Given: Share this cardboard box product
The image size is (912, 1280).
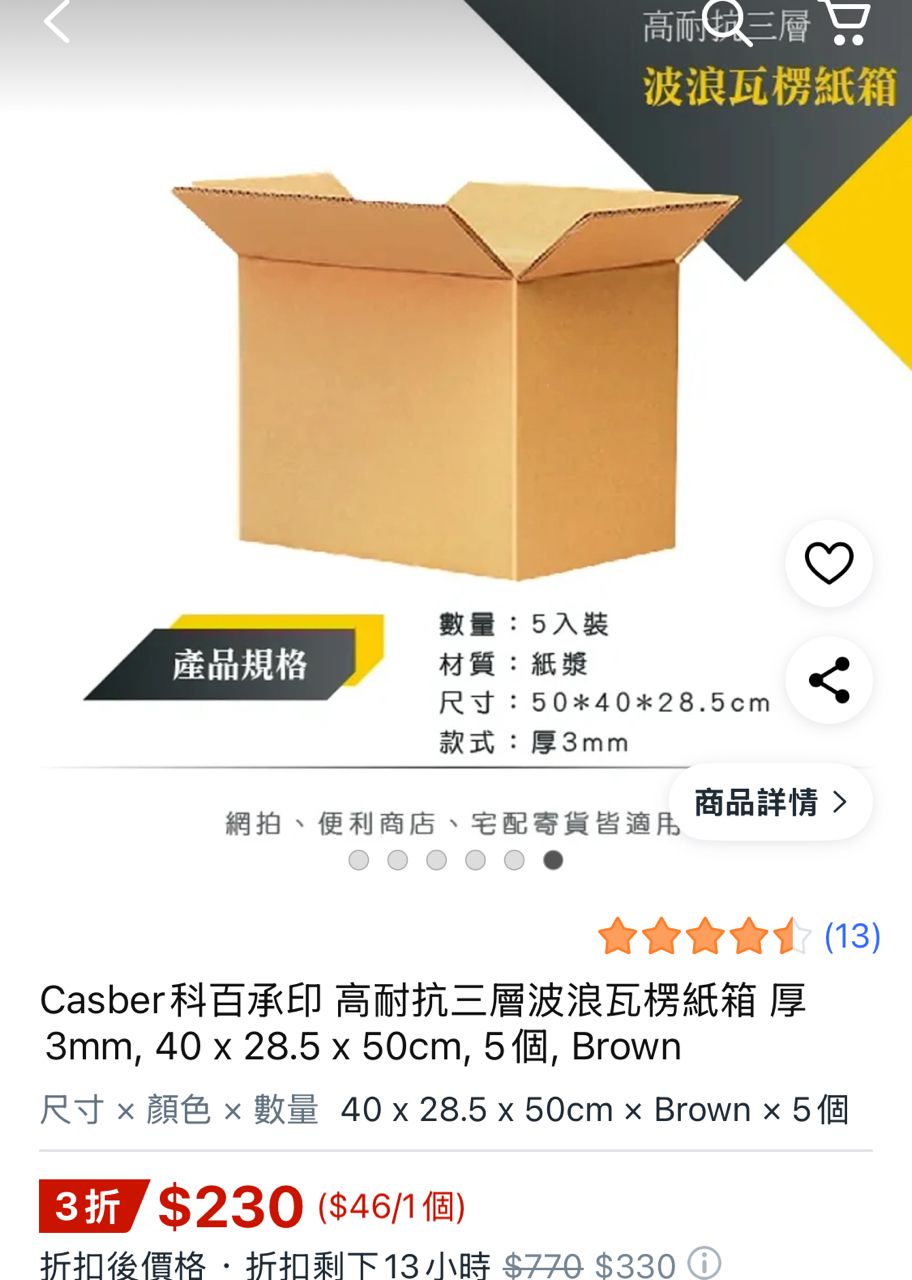Looking at the screenshot, I should (x=829, y=680).
